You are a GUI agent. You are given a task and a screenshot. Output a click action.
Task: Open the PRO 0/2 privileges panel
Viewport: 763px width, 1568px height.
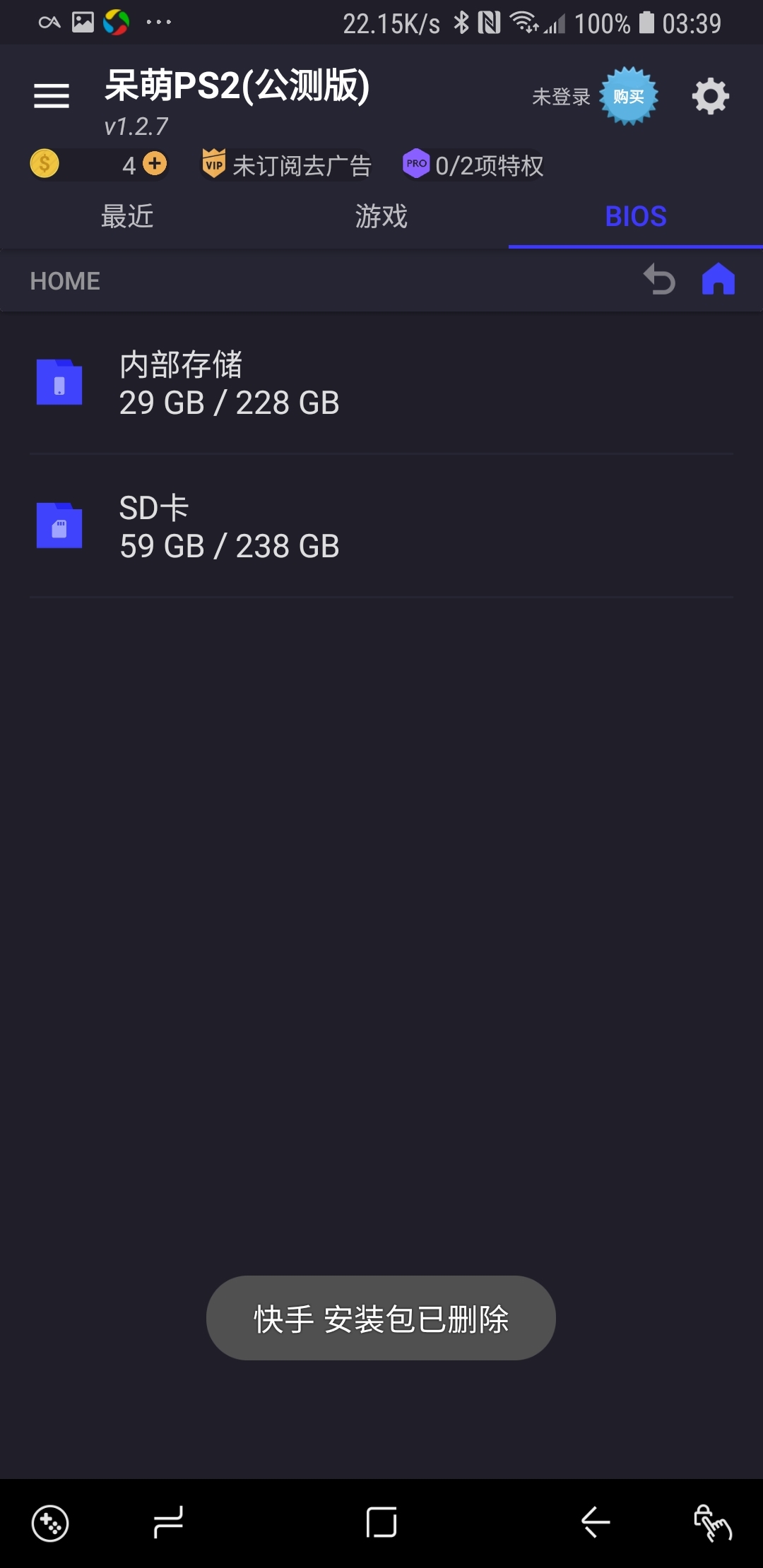tap(473, 165)
